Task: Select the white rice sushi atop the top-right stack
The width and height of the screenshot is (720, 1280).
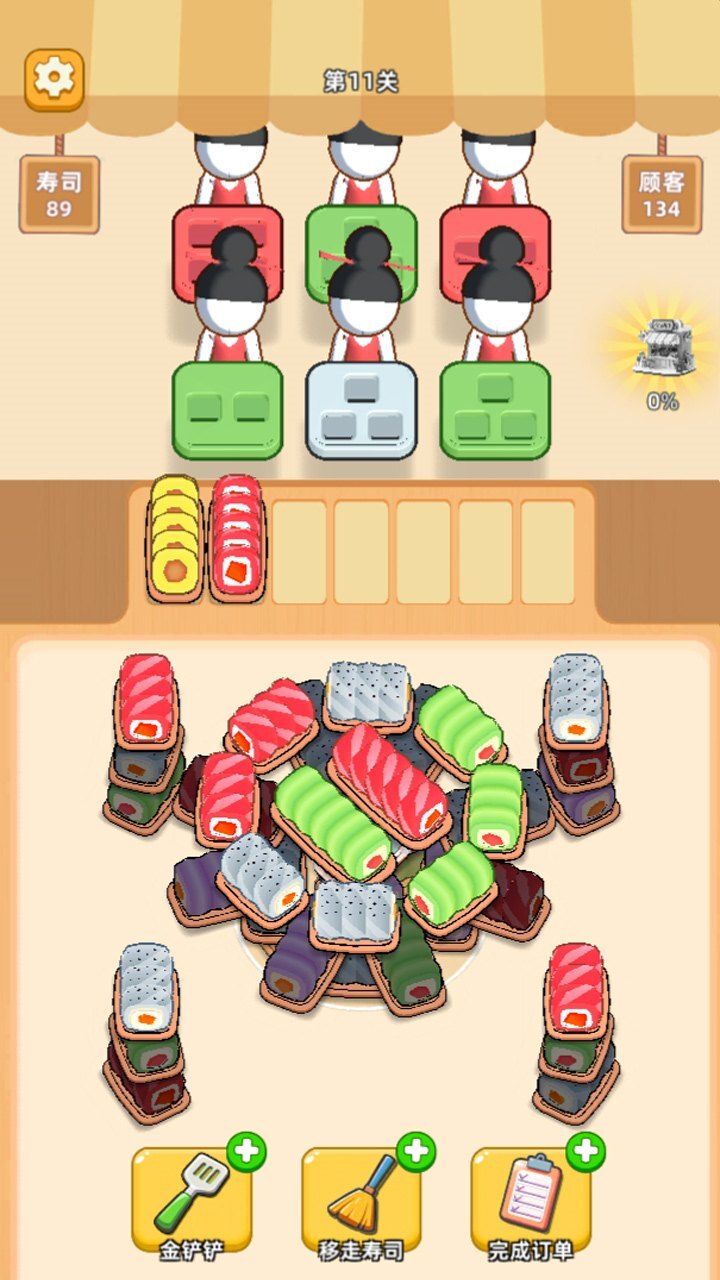Action: tap(575, 695)
